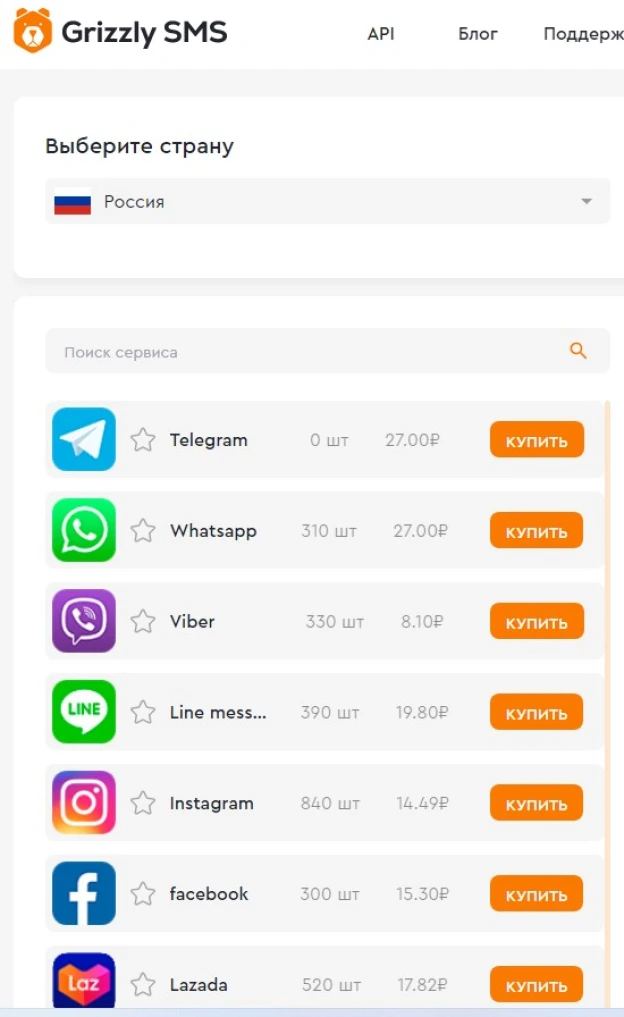The image size is (624, 1017).
Task: Tap Купить for Lazada
Action: click(x=536, y=985)
